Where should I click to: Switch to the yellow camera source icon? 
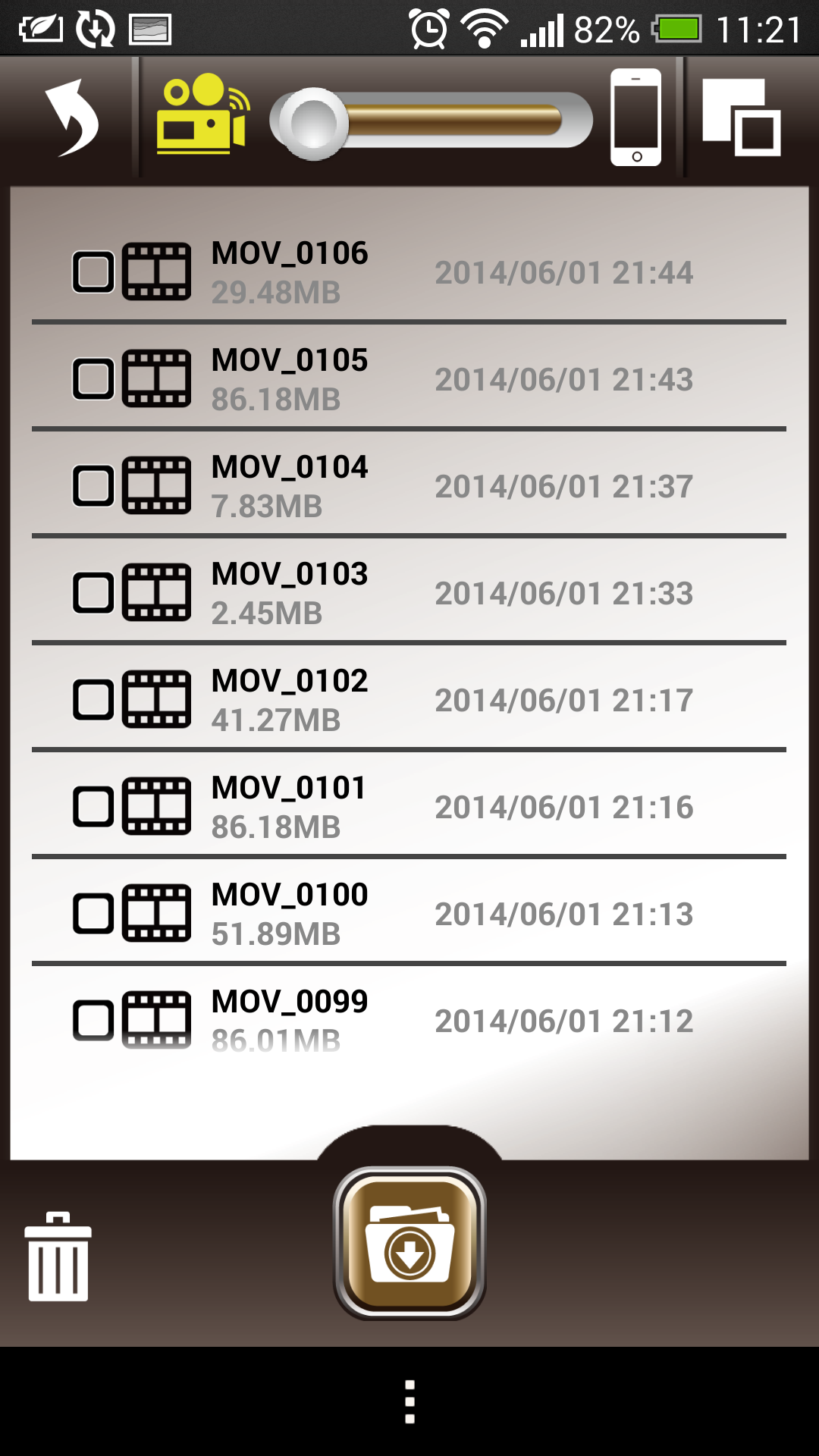(202, 114)
